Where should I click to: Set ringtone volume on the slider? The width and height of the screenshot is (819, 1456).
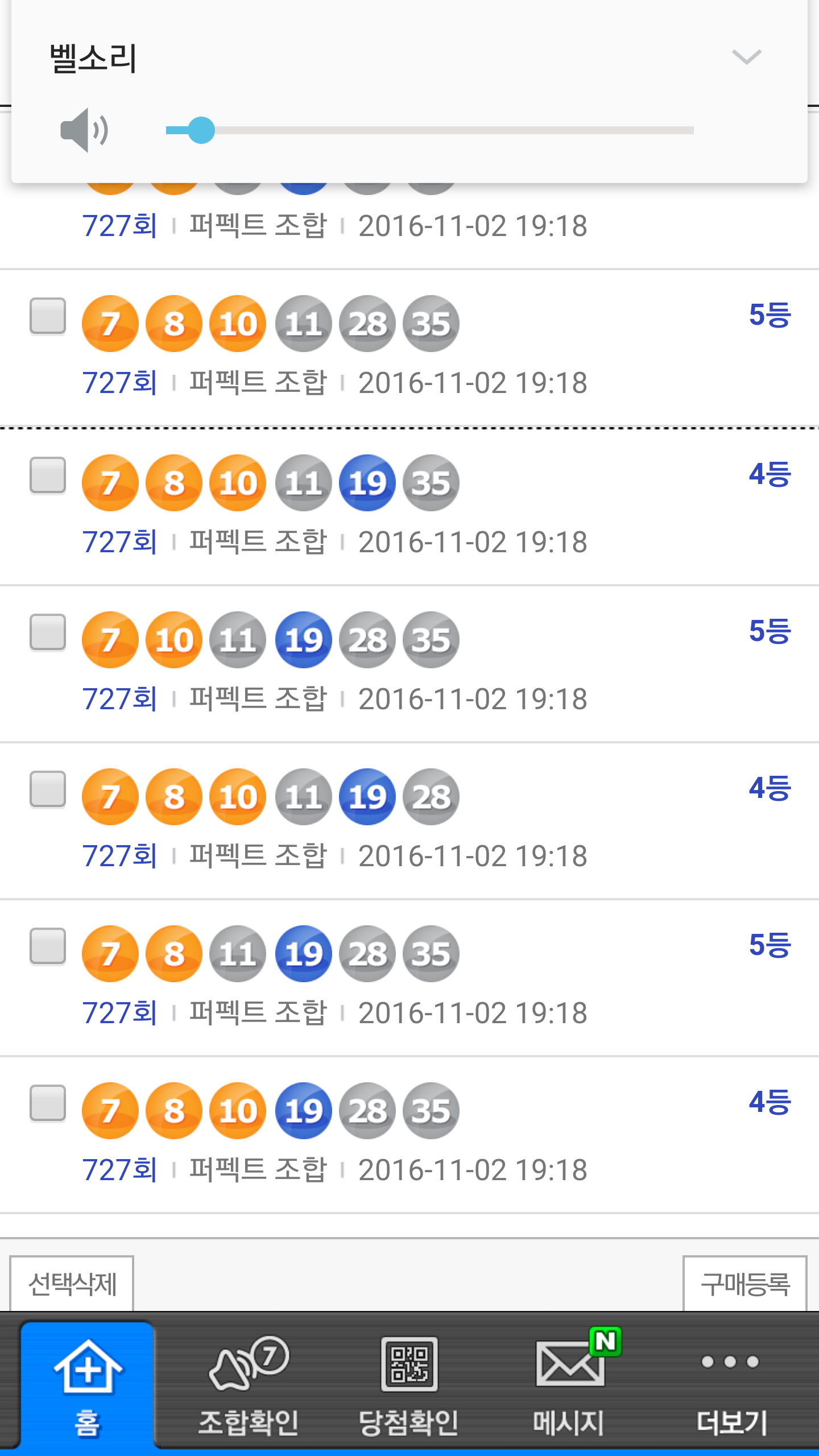429,130
